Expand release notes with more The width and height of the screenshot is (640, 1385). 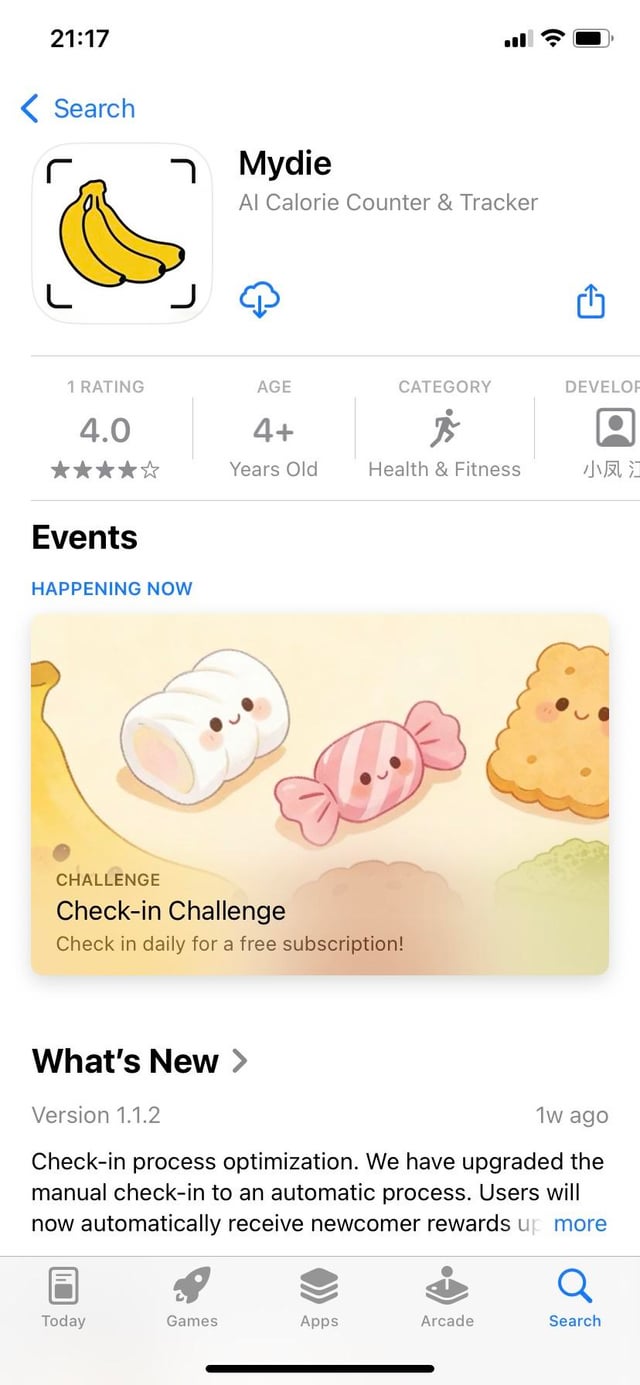coord(580,1223)
